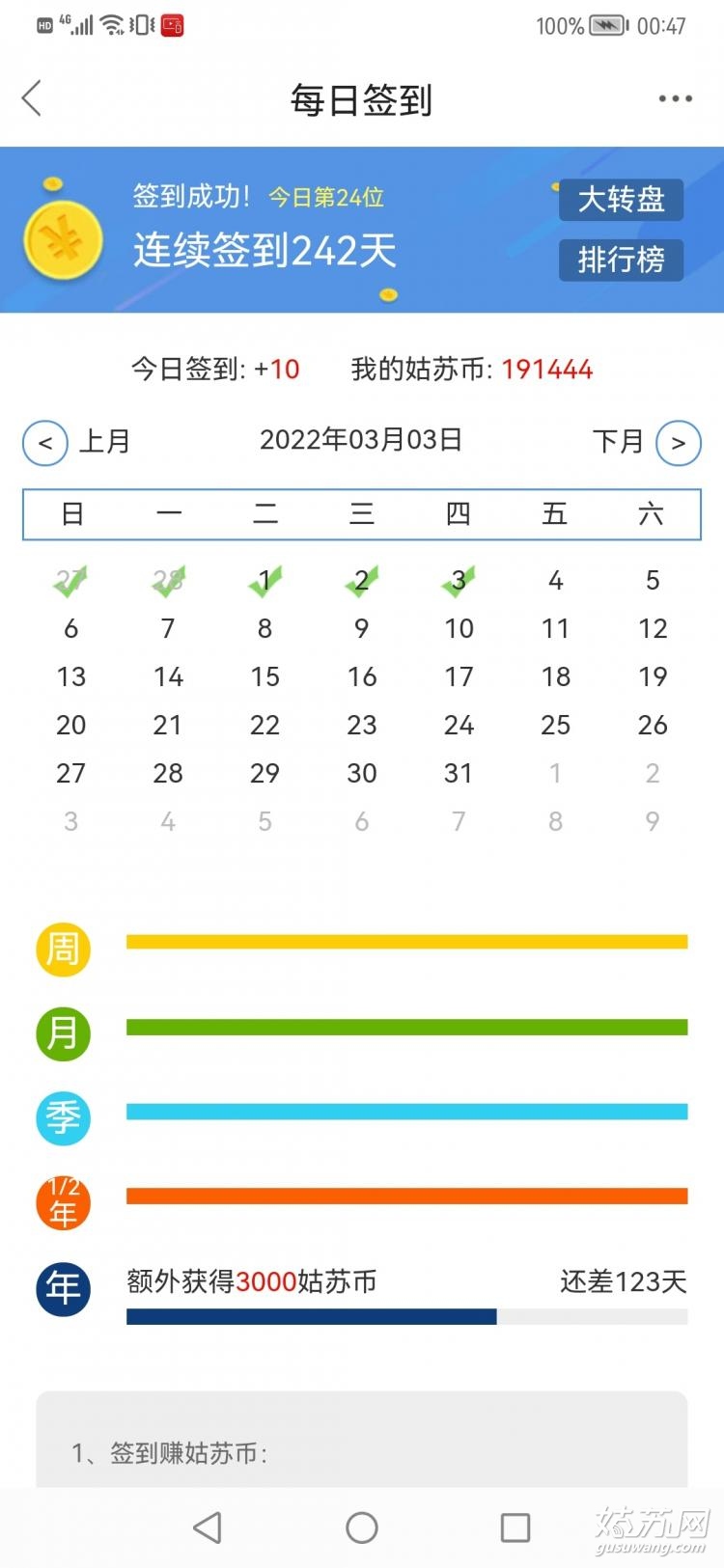Tap the system back button
Screen dimensions: 724x1568
click(x=208, y=1527)
